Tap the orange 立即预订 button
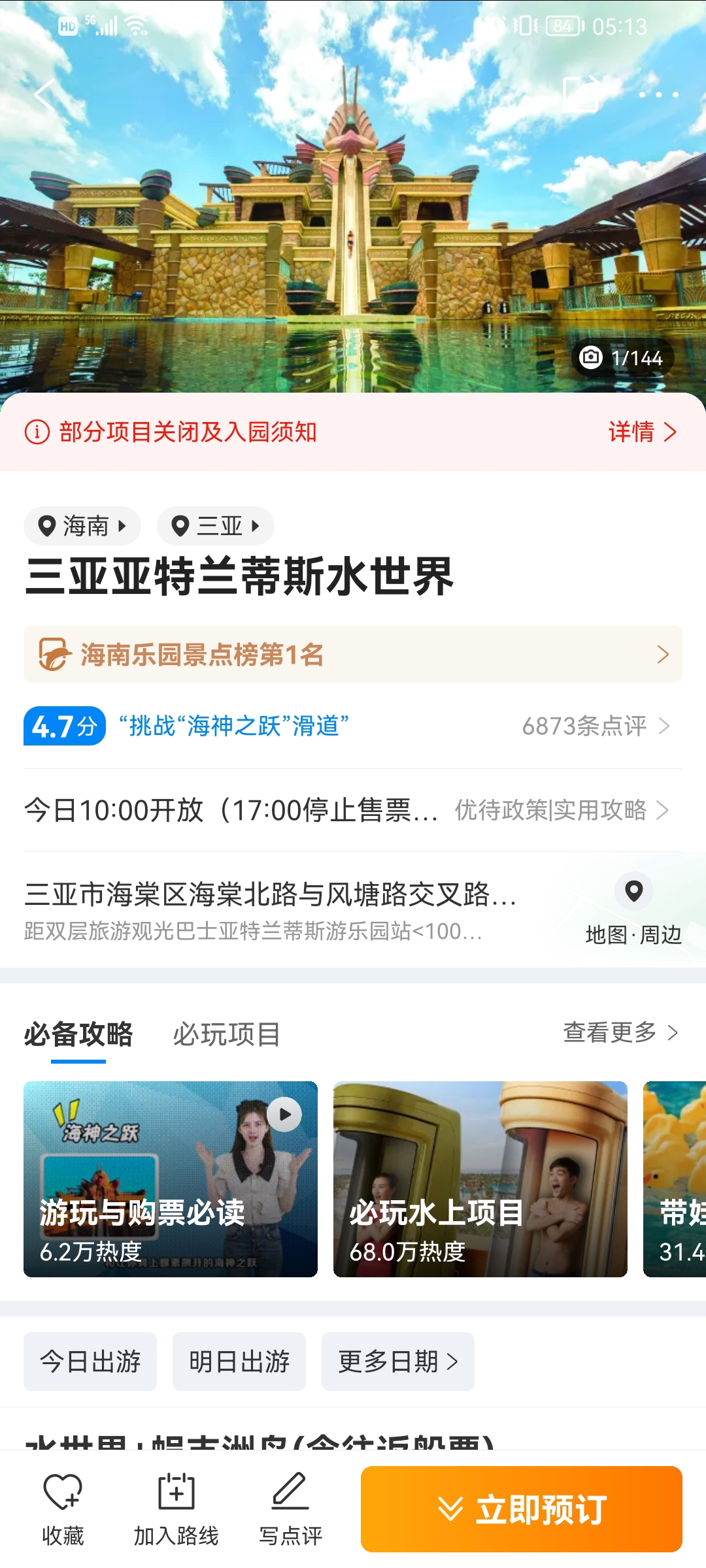 pos(521,1509)
